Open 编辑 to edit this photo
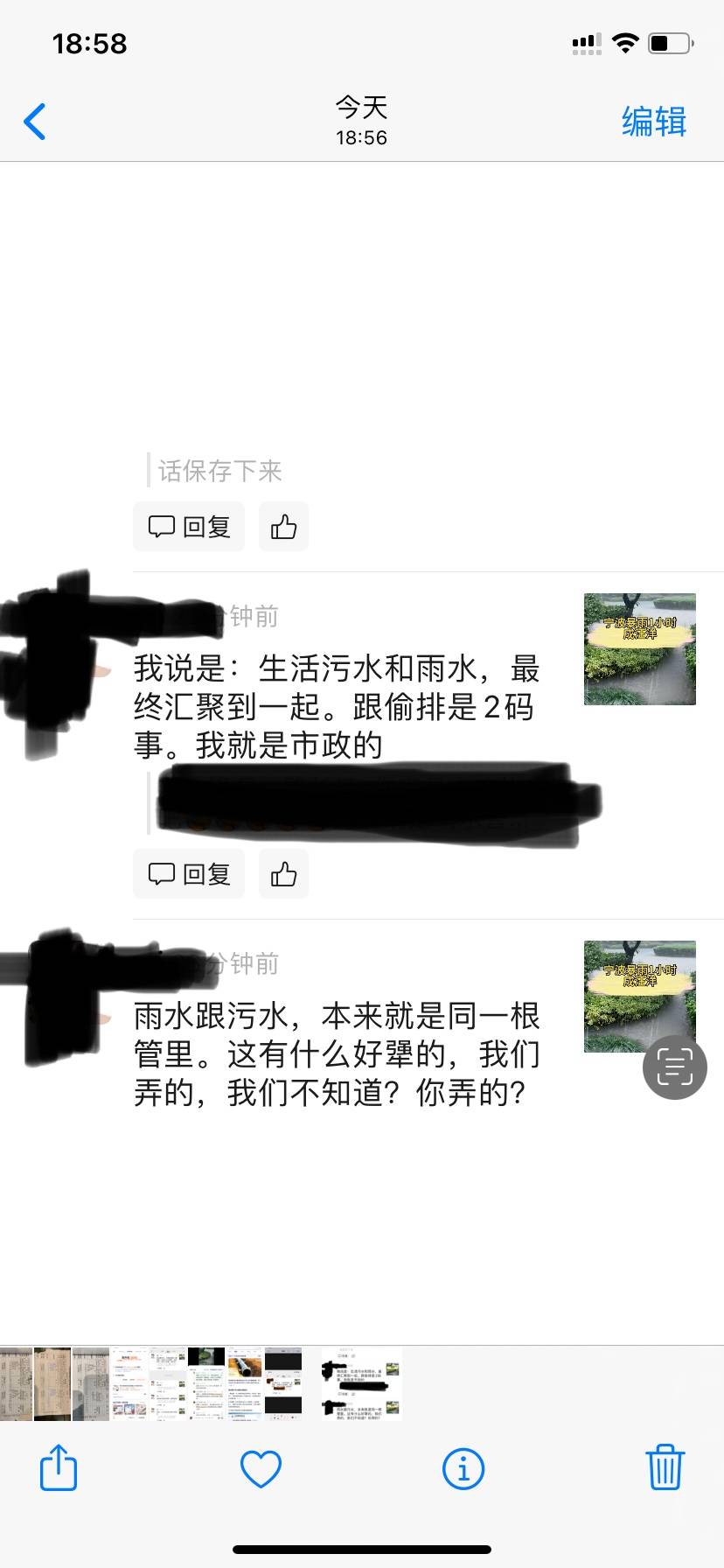 tap(653, 122)
